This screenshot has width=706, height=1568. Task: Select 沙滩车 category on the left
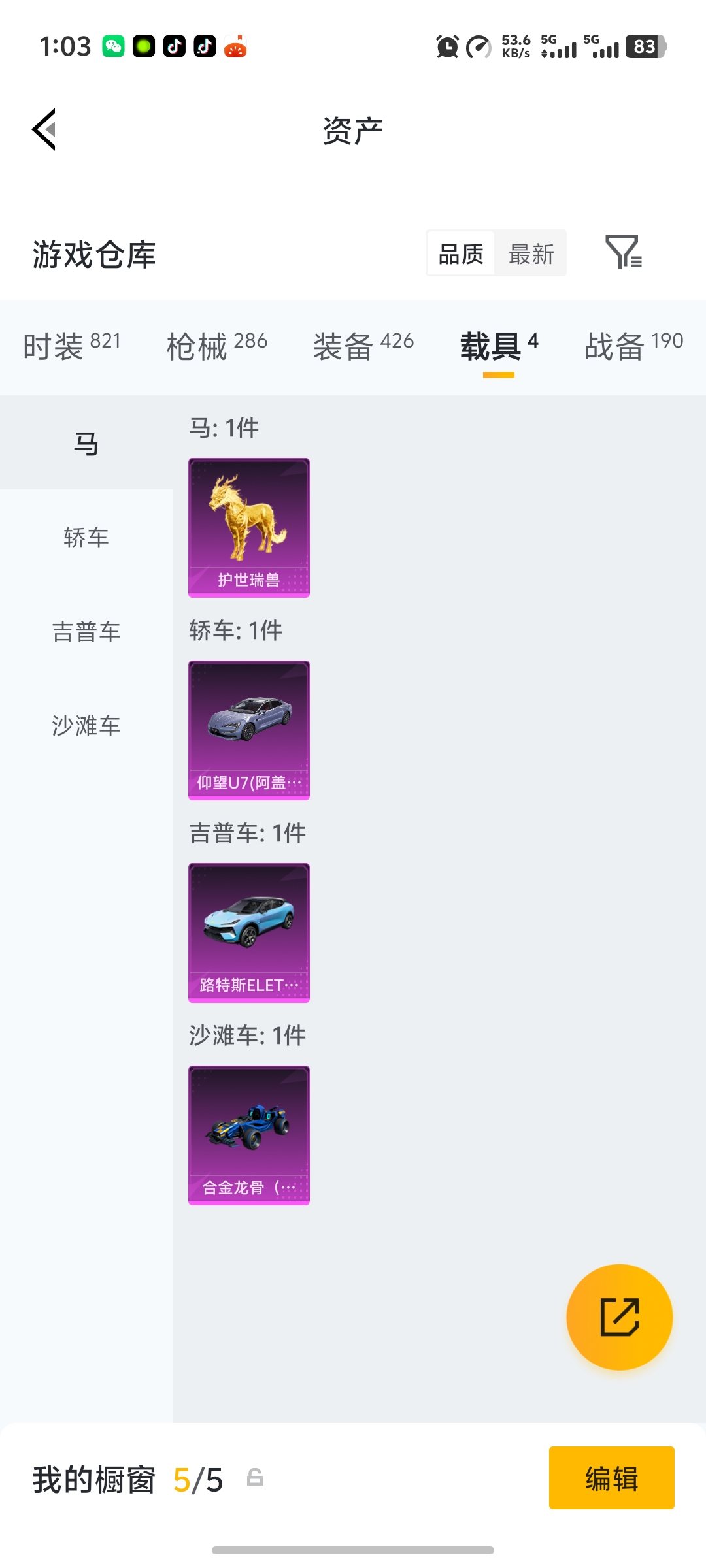pyautogui.click(x=86, y=725)
